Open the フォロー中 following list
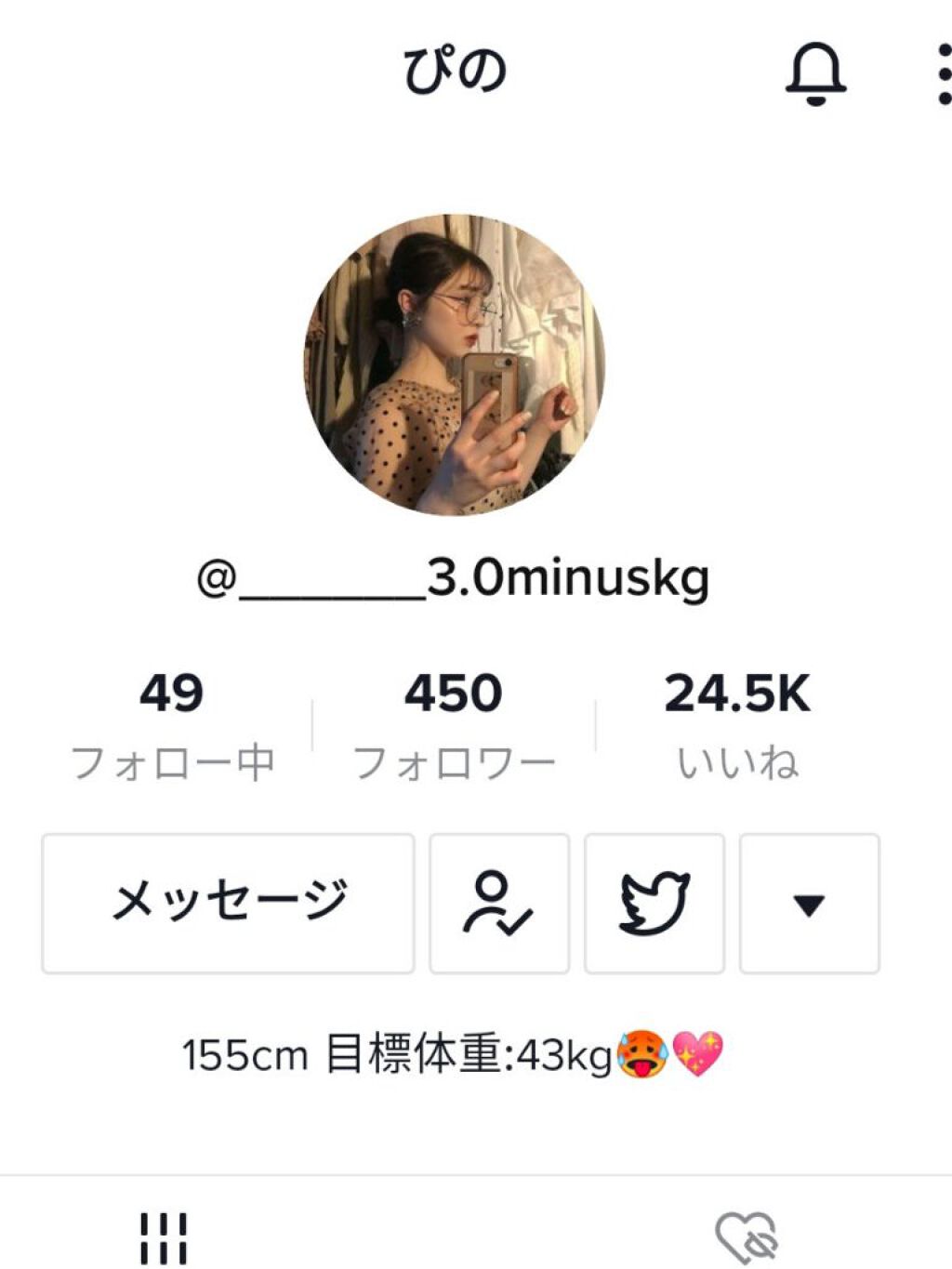This screenshot has width=952, height=1269. pos(172,725)
